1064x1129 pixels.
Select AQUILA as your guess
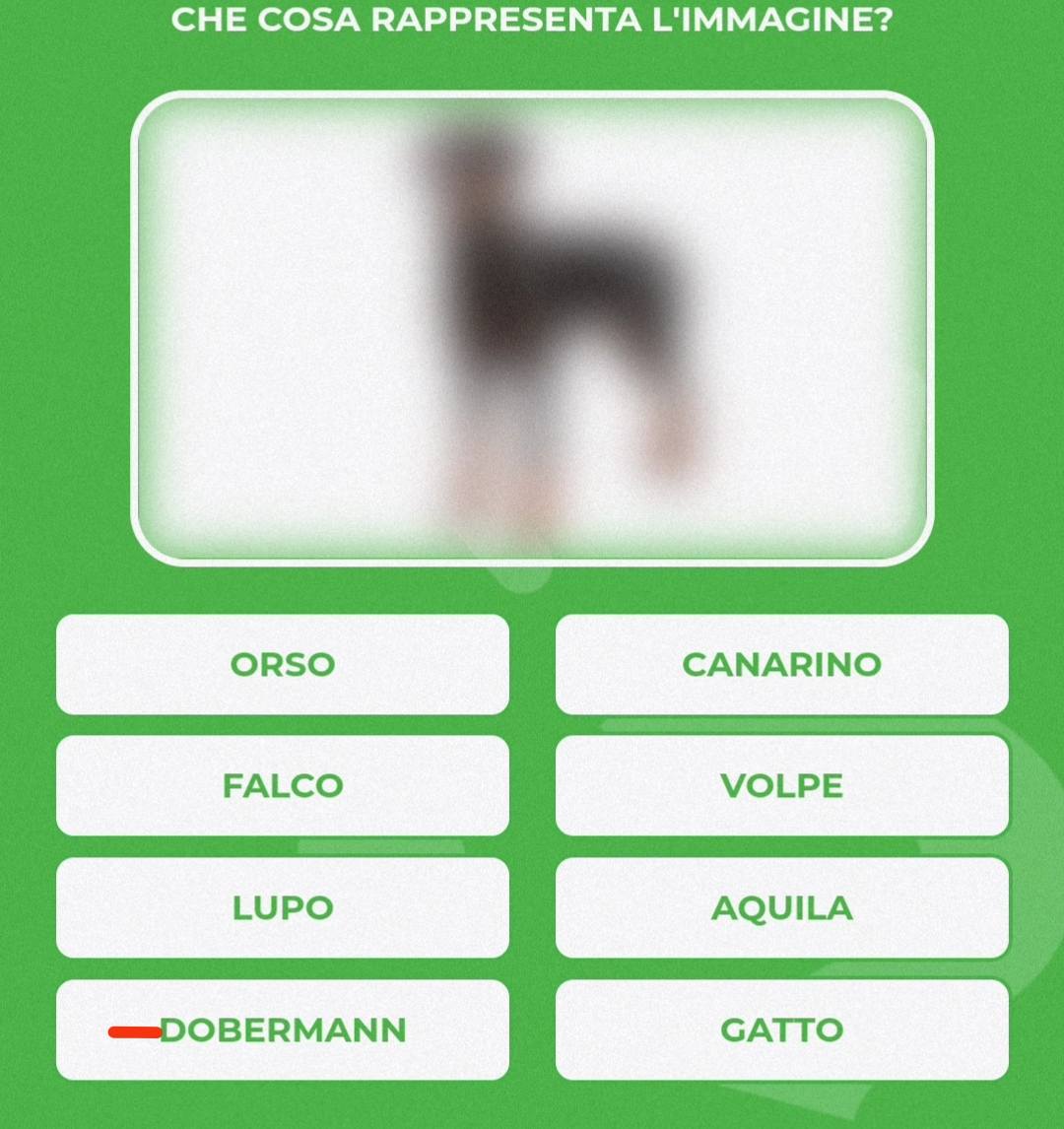point(781,908)
